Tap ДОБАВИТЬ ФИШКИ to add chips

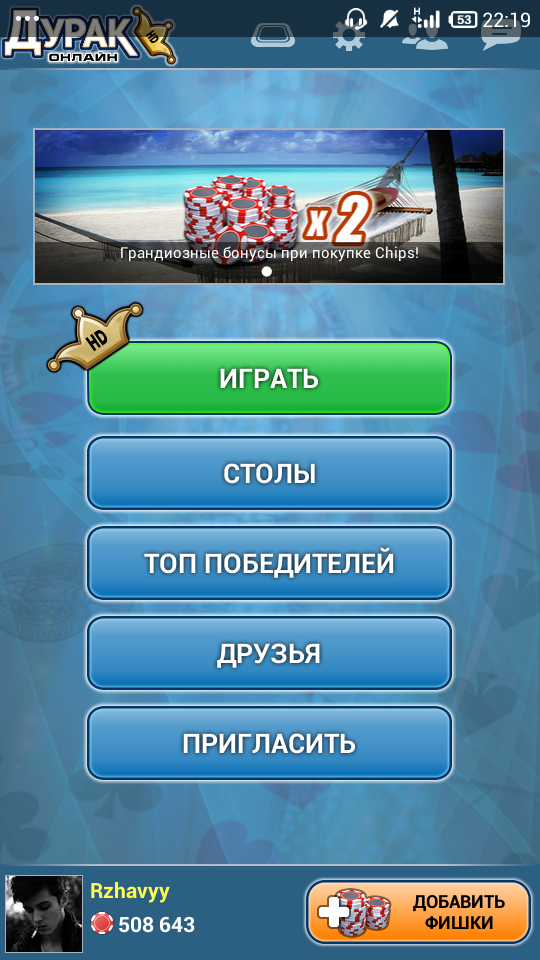419,912
